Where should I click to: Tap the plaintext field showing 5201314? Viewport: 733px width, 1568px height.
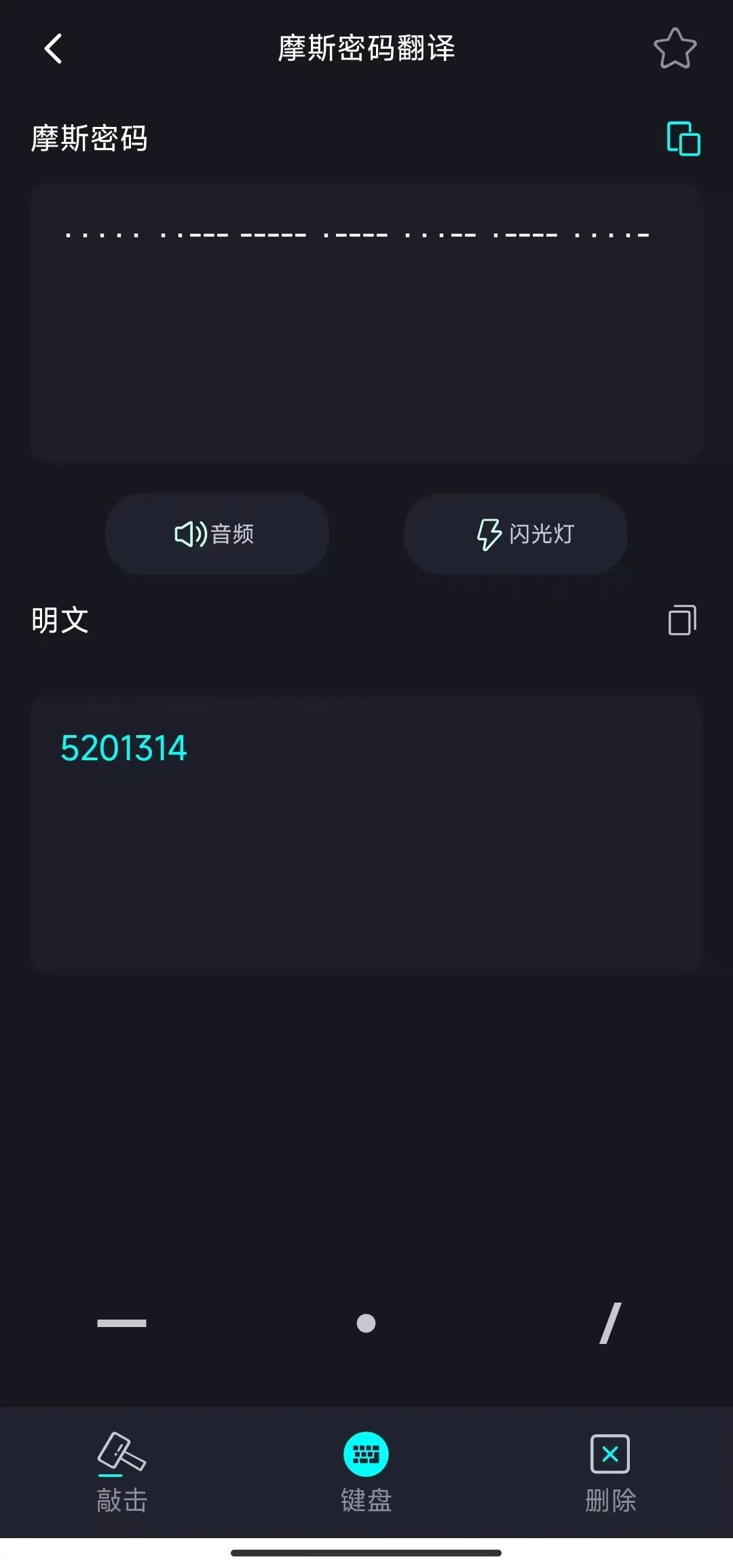click(366, 835)
